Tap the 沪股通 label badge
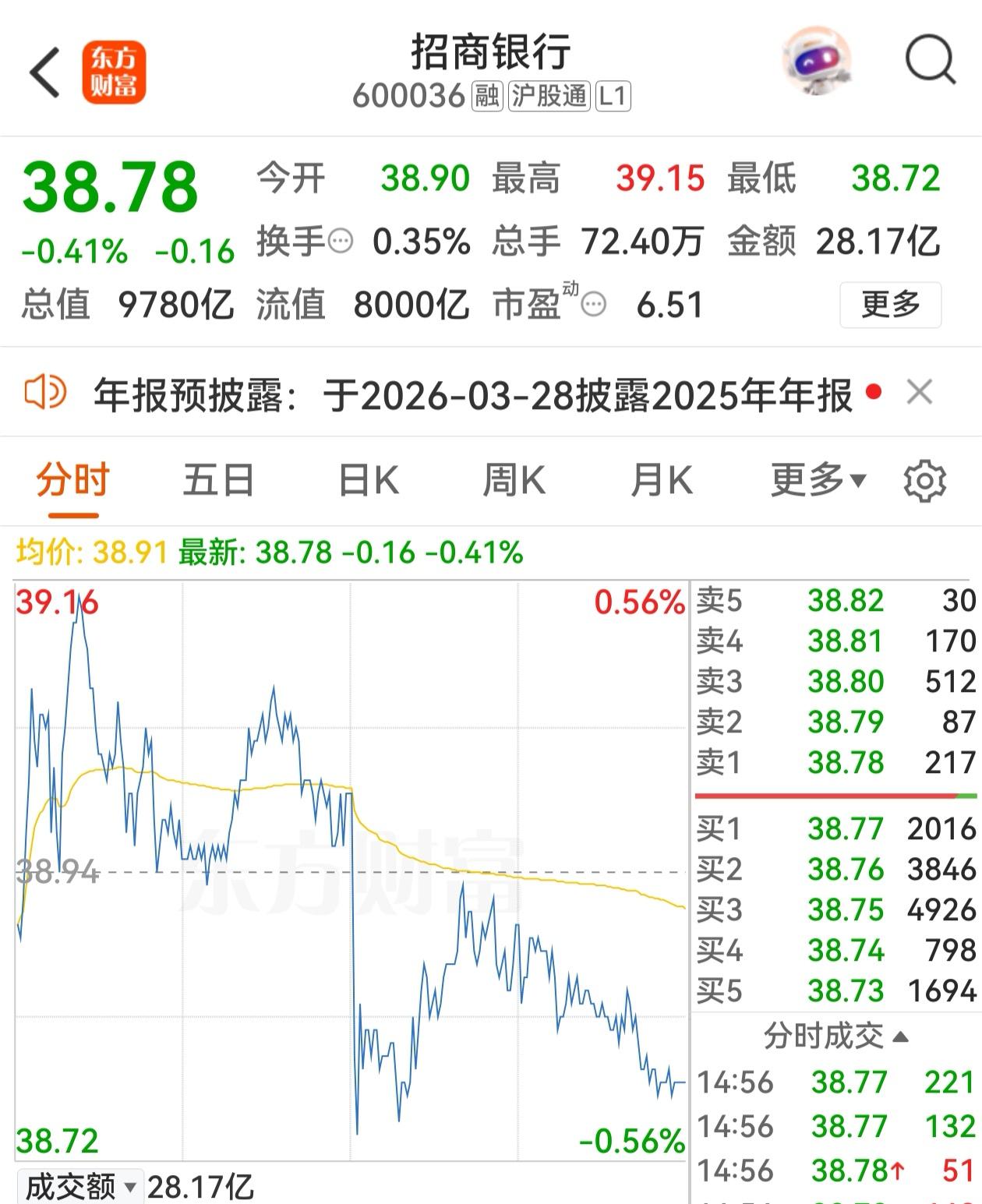Screen dimensions: 982x1204 [x=550, y=97]
